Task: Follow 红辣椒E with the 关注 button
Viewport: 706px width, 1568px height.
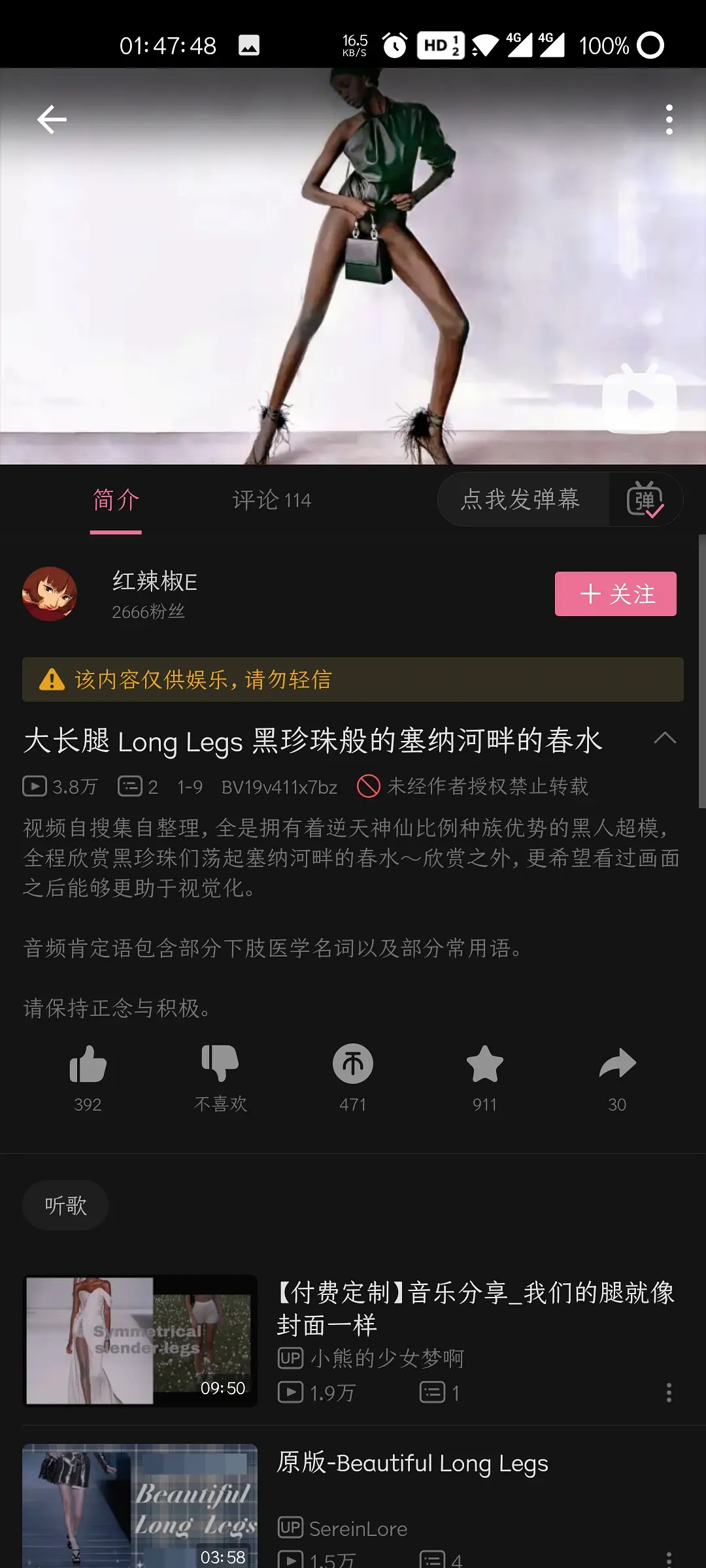Action: click(615, 594)
